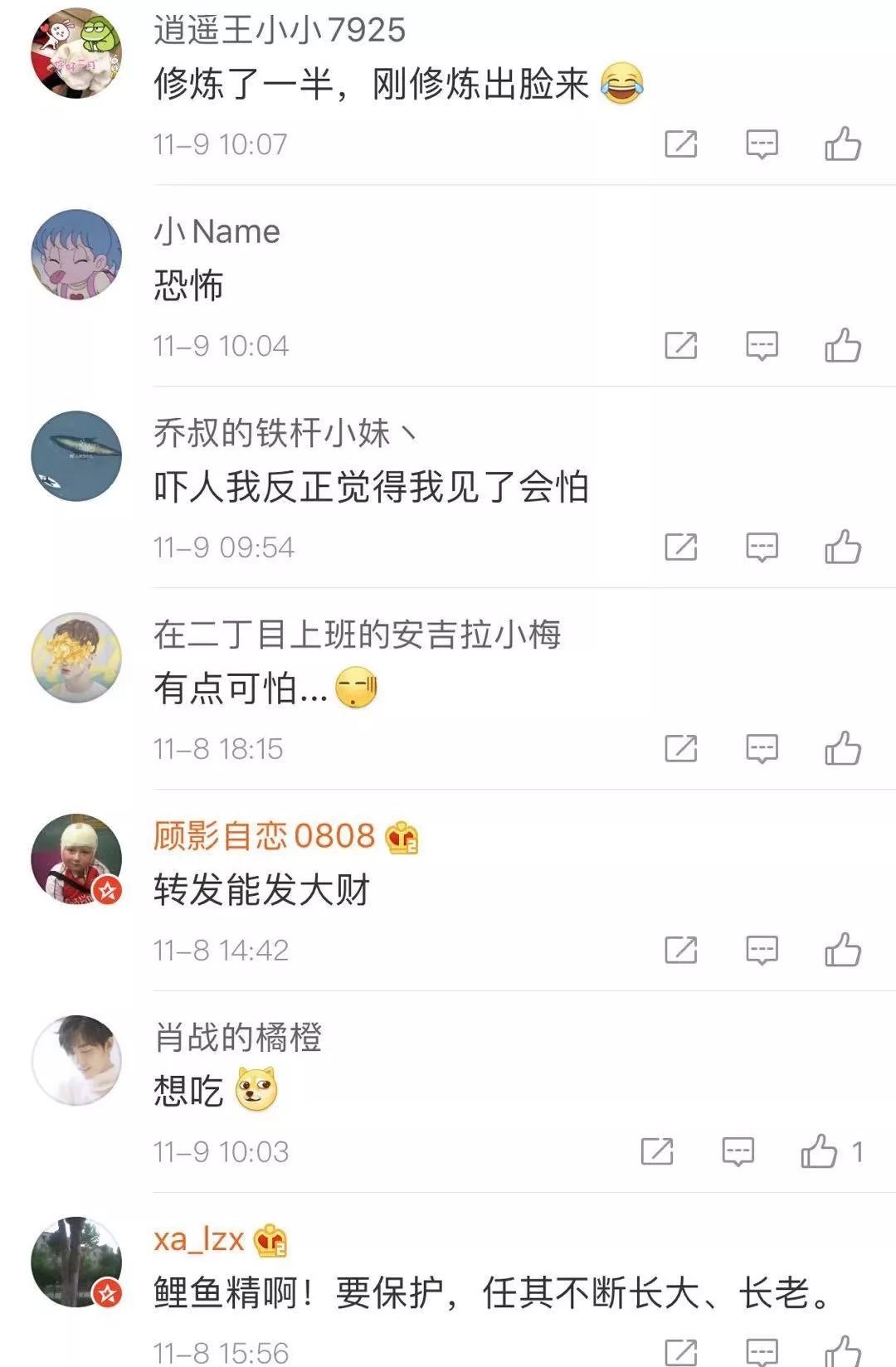Like 肖战的橘橙's comment
Image resolution: width=896 pixels, height=1367 pixels.
click(x=819, y=1151)
